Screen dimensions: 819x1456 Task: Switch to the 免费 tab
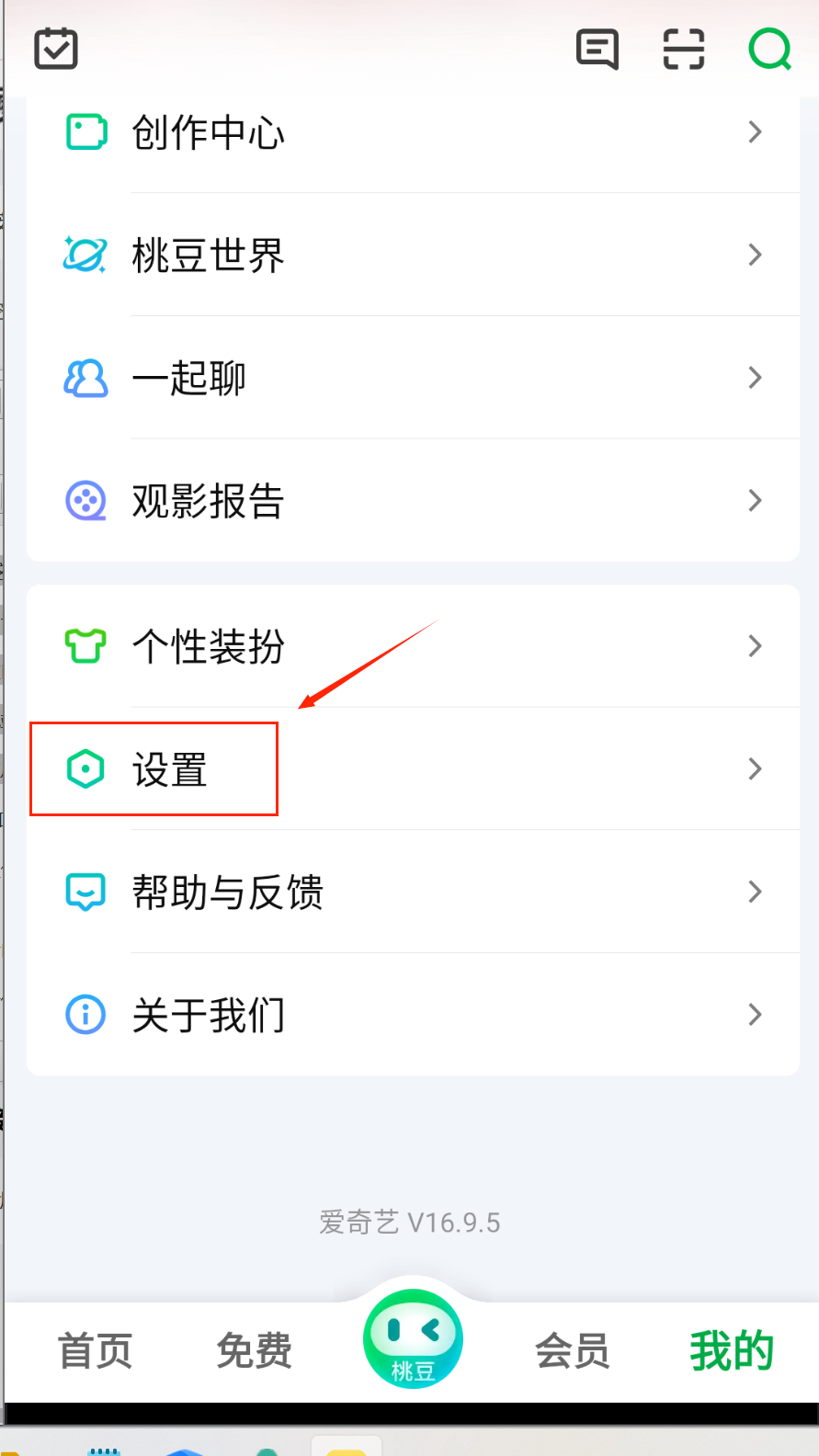pos(255,1351)
